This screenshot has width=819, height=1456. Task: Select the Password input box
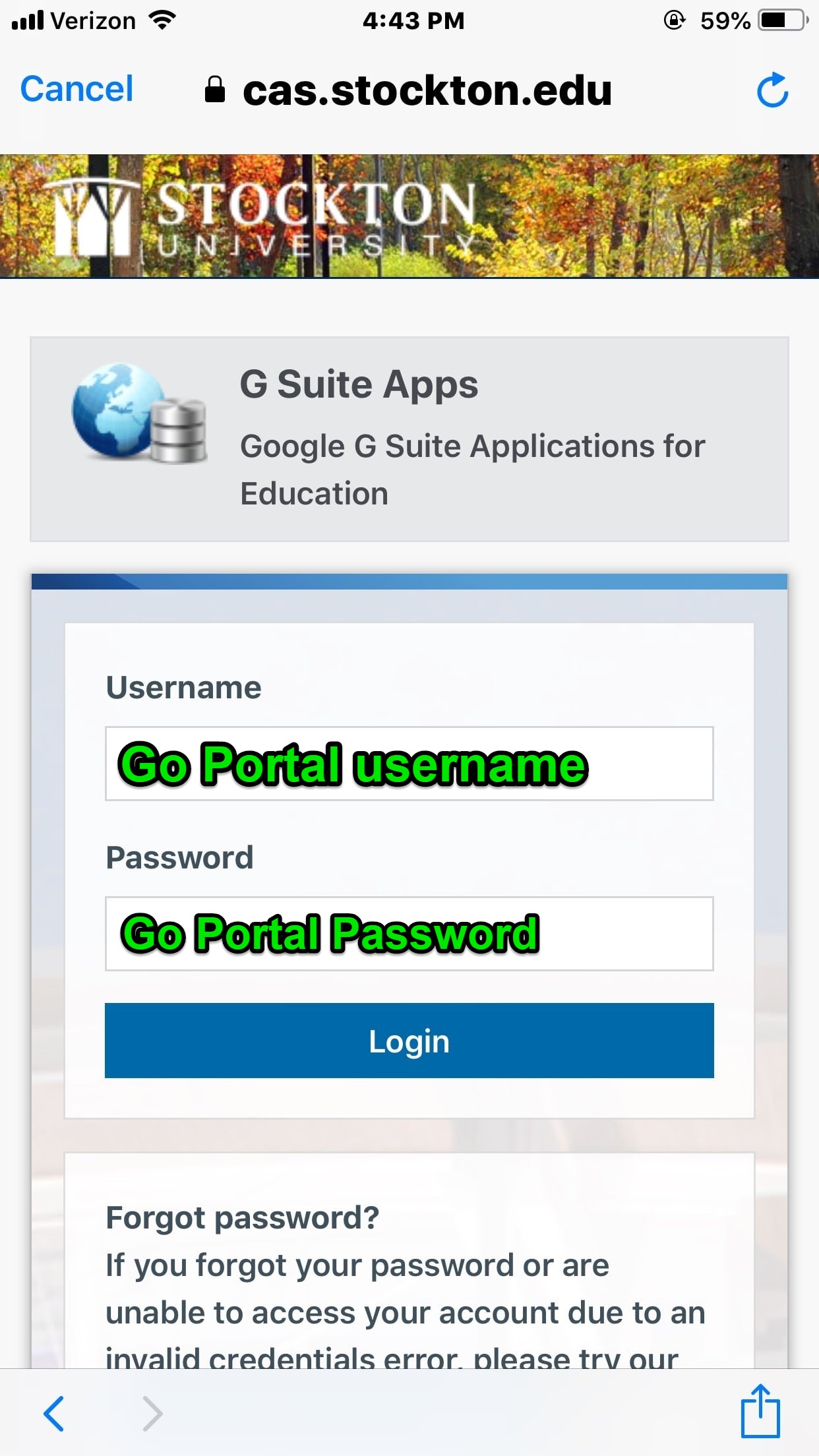(409, 933)
